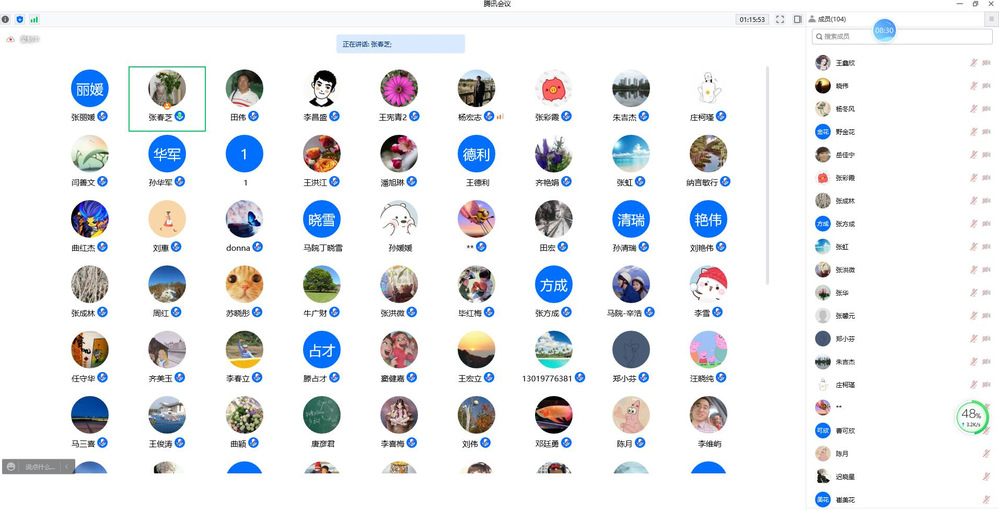Toggle the members side panel icon
999x511 pixels.
[x=797, y=19]
